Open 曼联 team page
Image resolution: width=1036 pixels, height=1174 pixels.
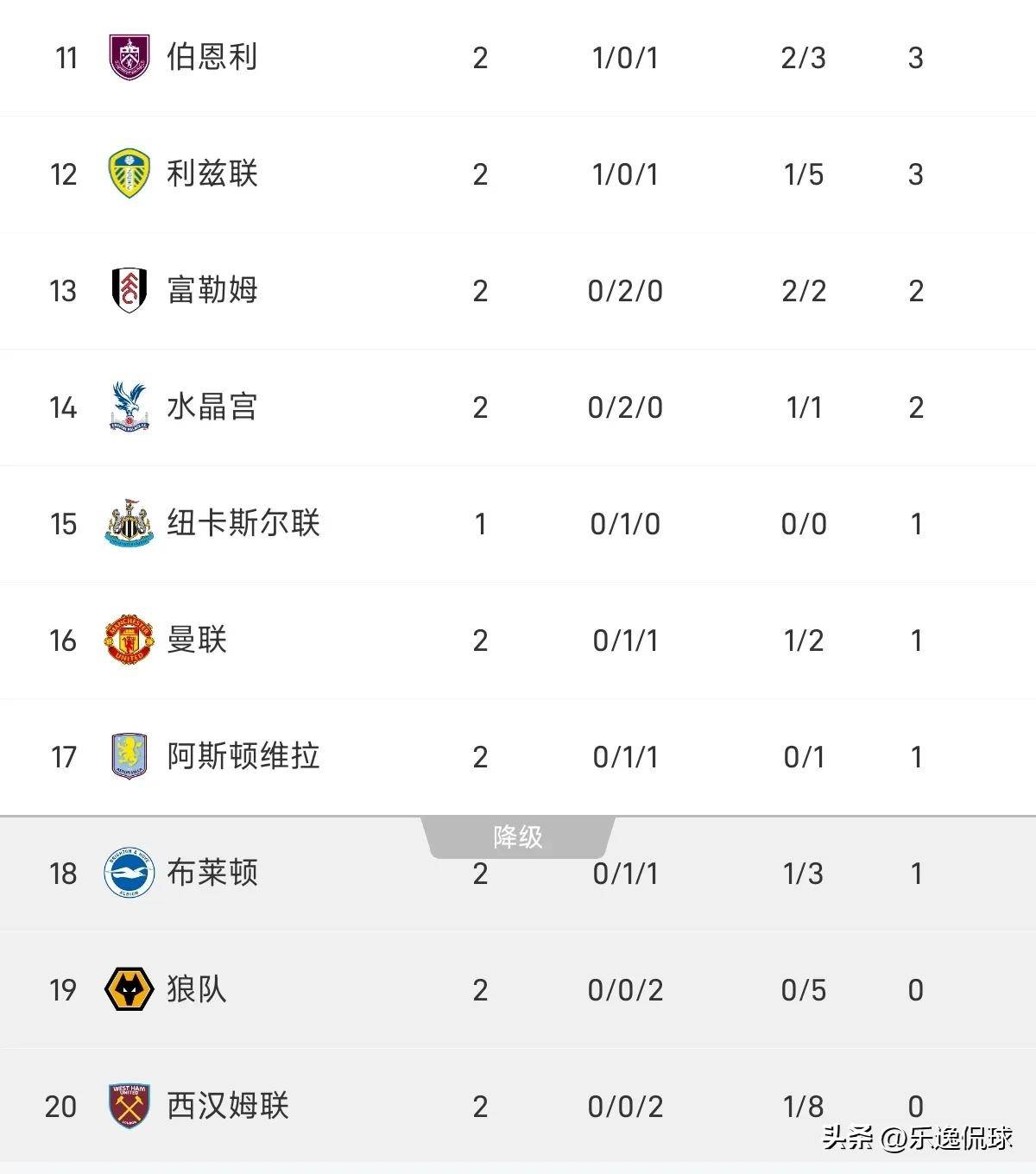[x=197, y=641]
